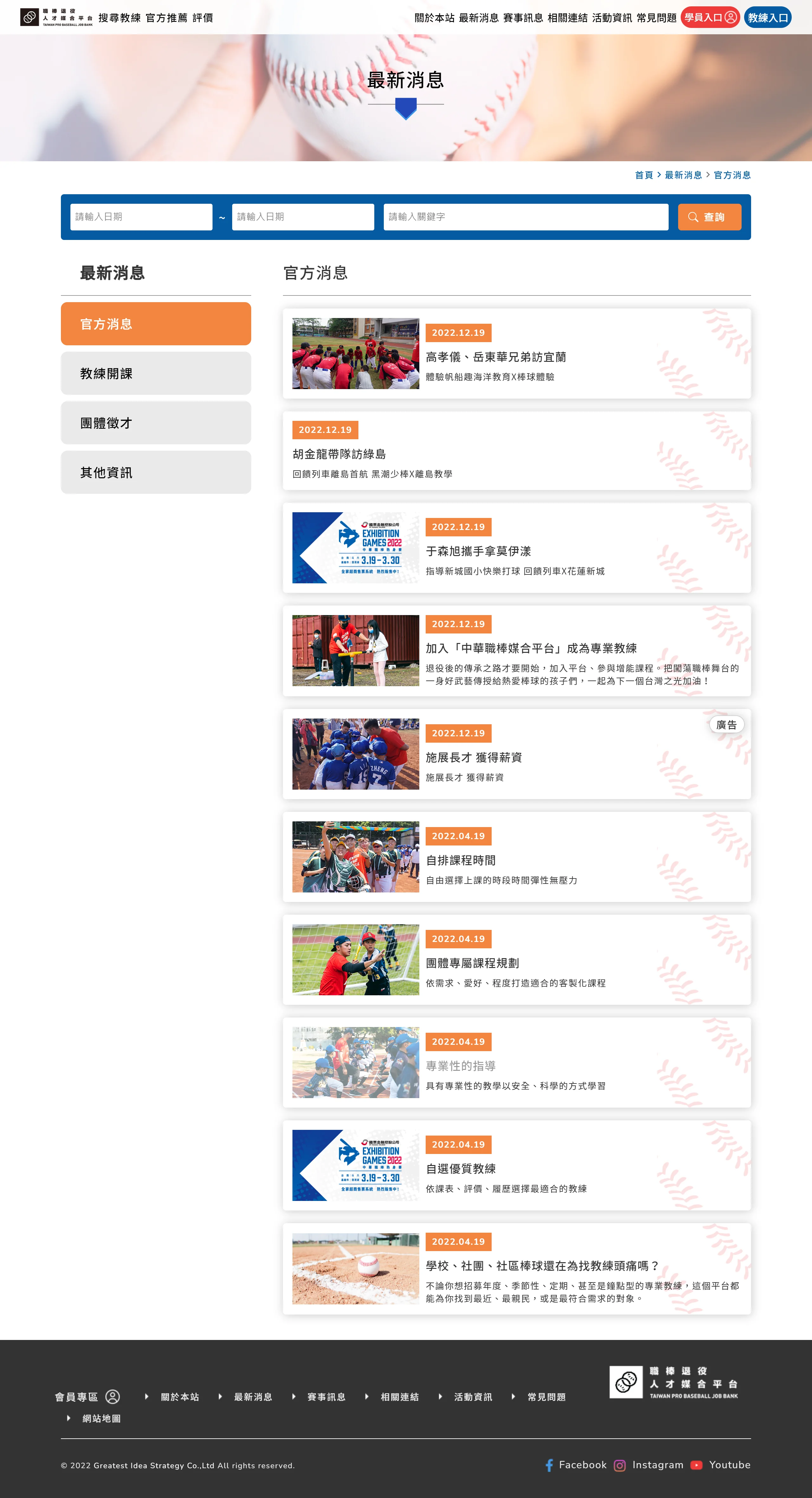Open news card 自排課程時間
Screen dimensions: 812x1498
point(460,860)
